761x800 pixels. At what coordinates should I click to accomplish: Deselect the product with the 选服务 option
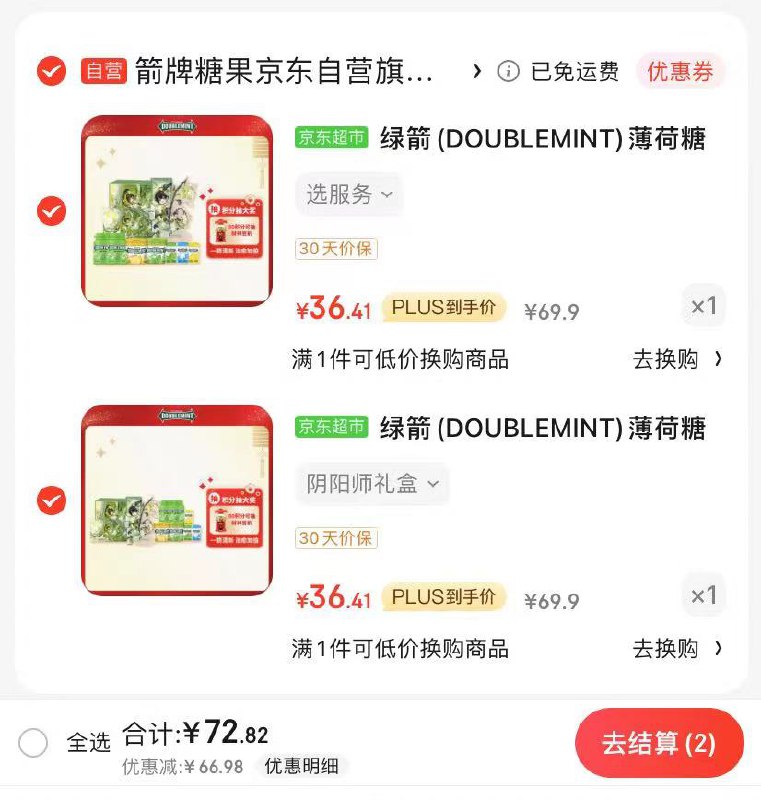[x=51, y=211]
